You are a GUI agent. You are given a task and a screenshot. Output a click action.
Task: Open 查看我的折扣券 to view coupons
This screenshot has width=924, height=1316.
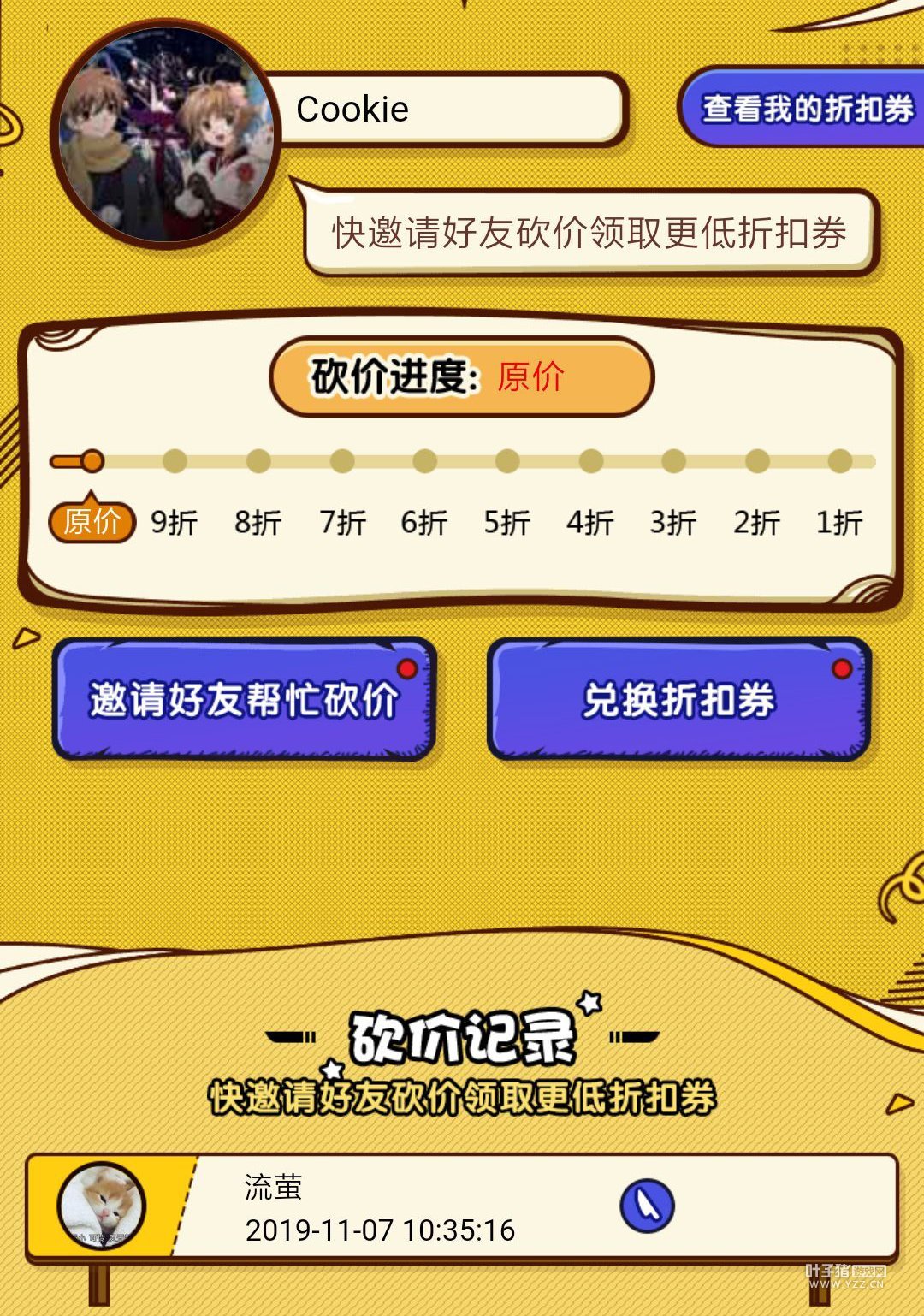pos(804,109)
